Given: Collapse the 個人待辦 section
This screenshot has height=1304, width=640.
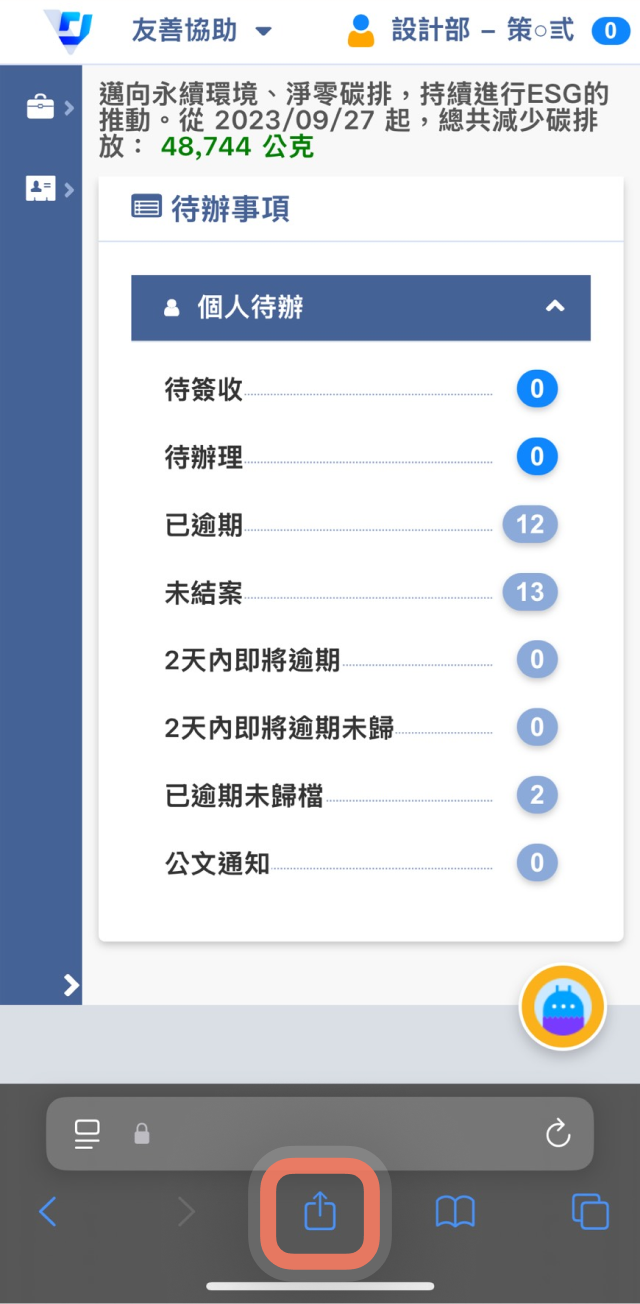Looking at the screenshot, I should pyautogui.click(x=361, y=308).
